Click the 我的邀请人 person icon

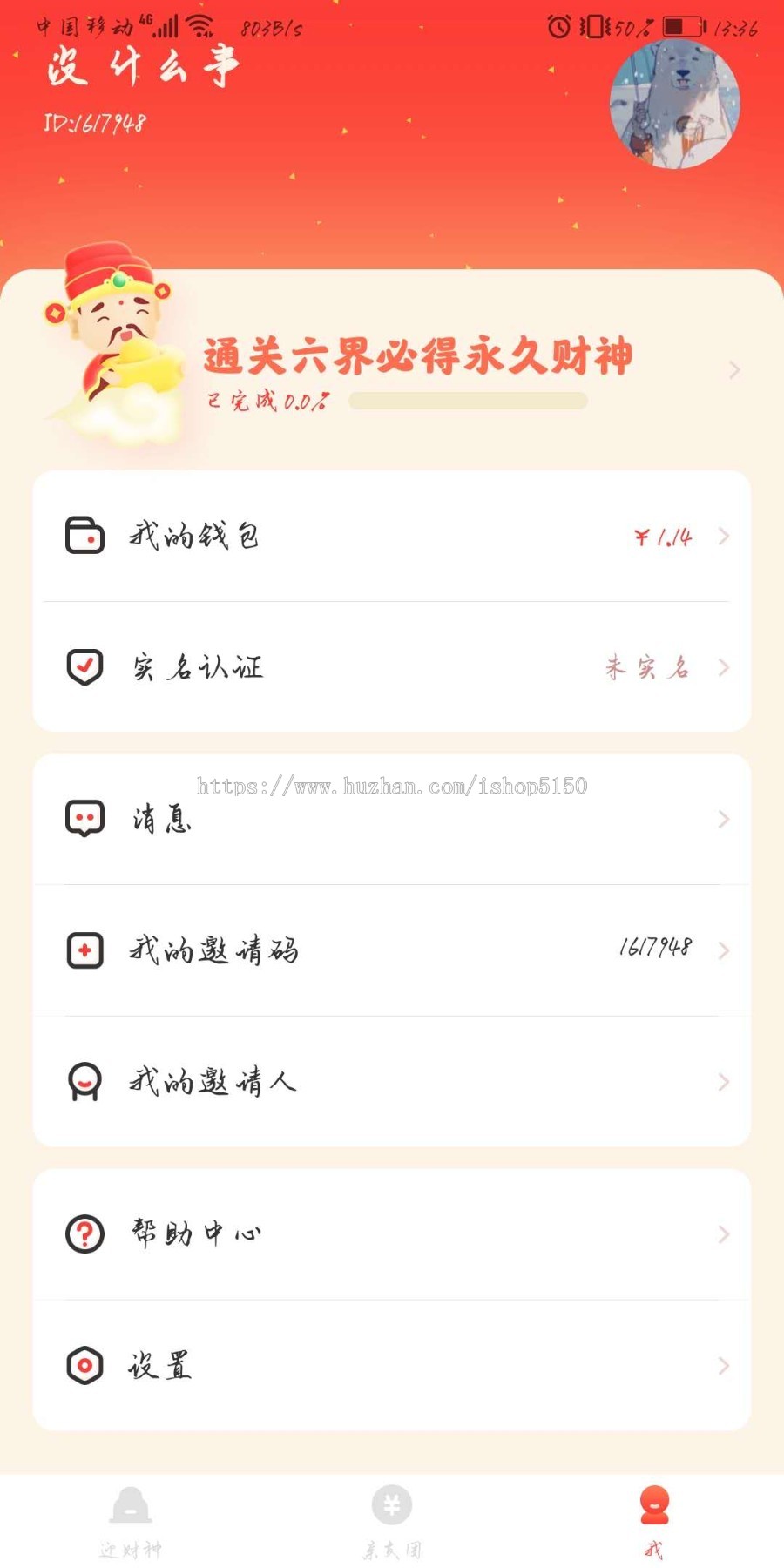[84, 1082]
